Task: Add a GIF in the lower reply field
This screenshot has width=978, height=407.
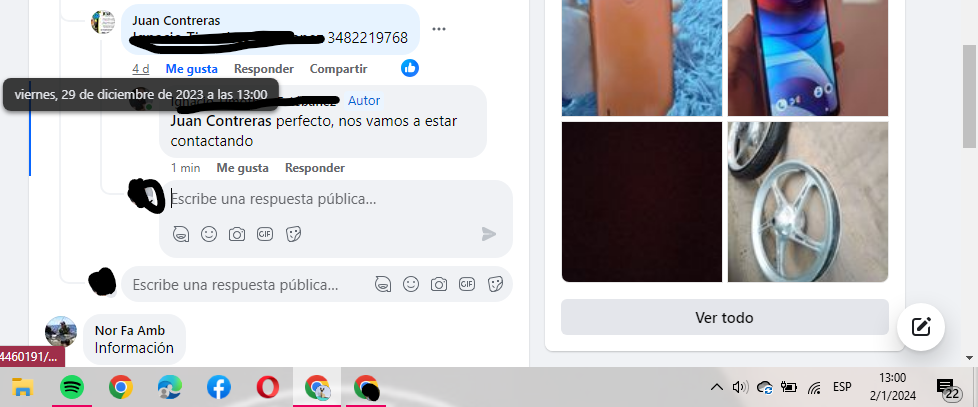Action: [467, 284]
